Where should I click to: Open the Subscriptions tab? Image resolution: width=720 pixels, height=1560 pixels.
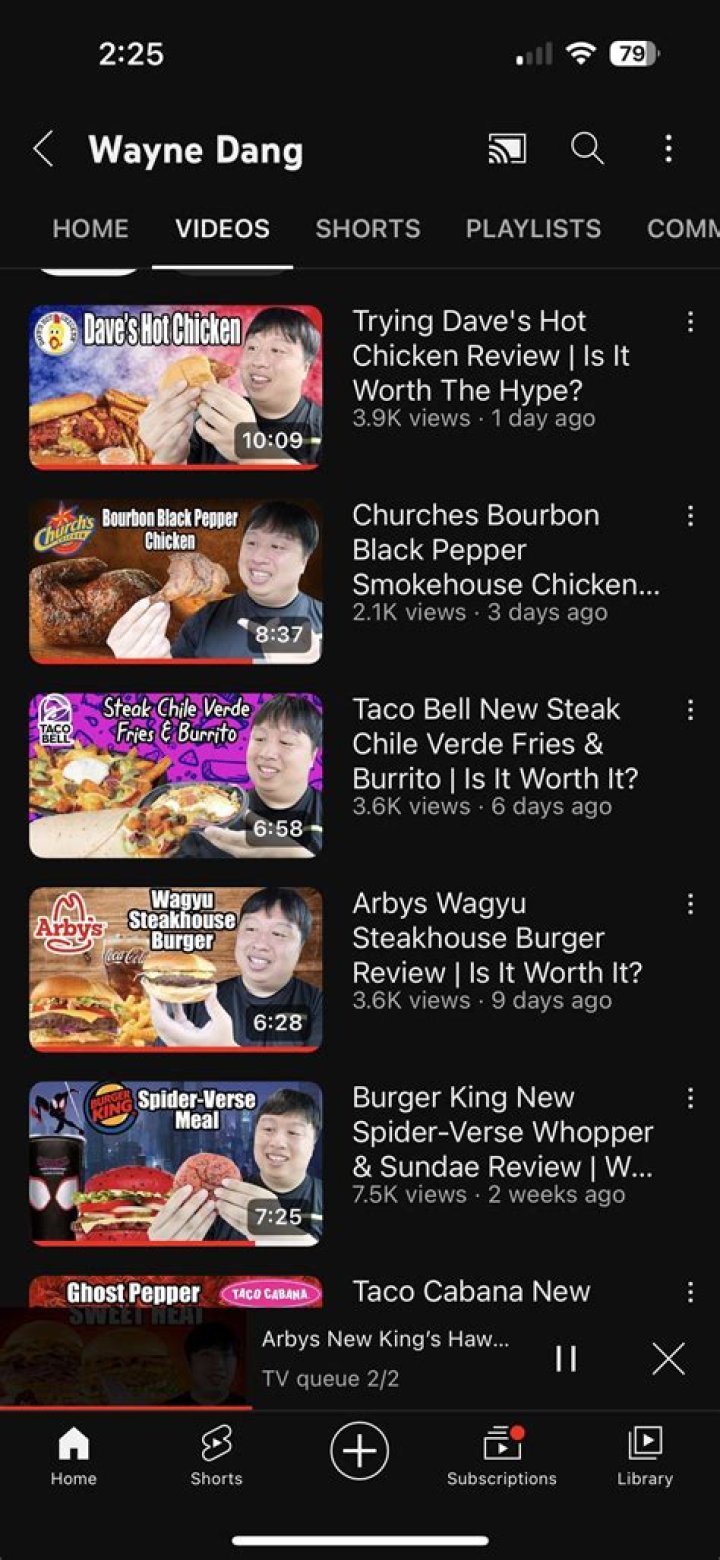coord(501,1456)
